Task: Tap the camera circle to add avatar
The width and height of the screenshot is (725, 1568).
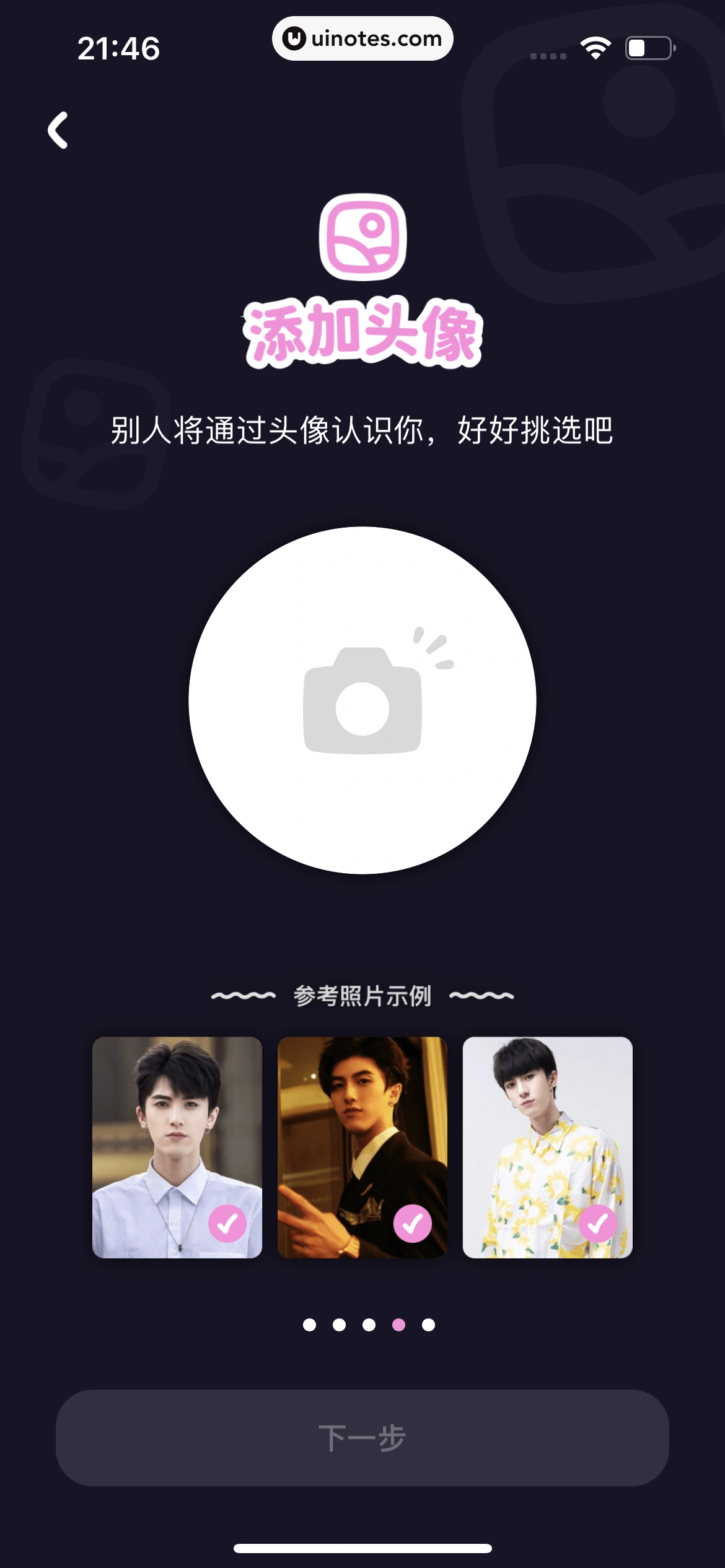Action: click(362, 700)
